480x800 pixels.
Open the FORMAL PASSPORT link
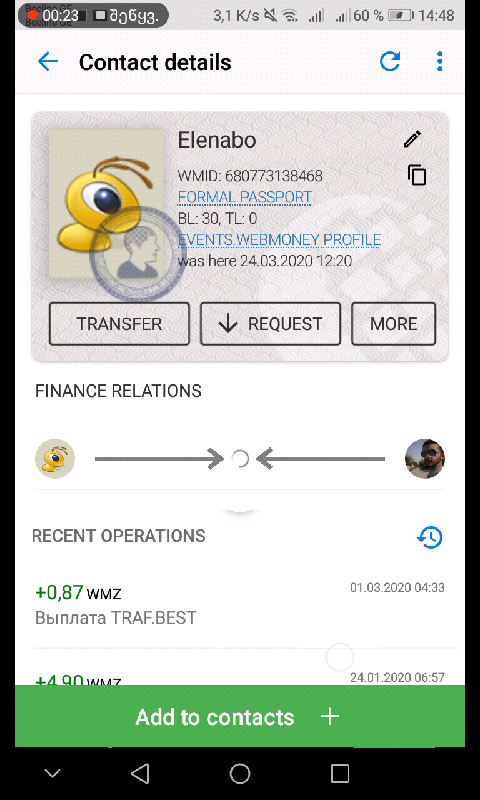coord(244,197)
